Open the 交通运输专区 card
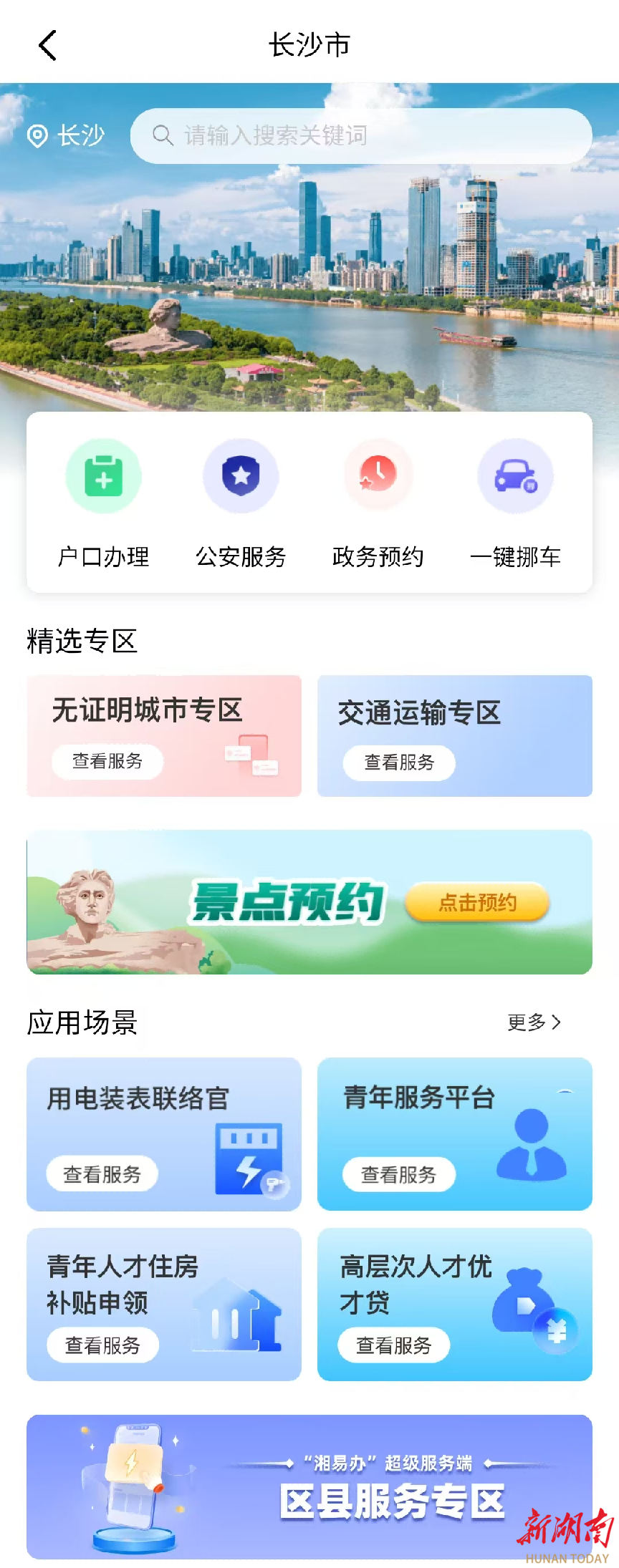Screen dimensions: 619x1568 tap(454, 735)
